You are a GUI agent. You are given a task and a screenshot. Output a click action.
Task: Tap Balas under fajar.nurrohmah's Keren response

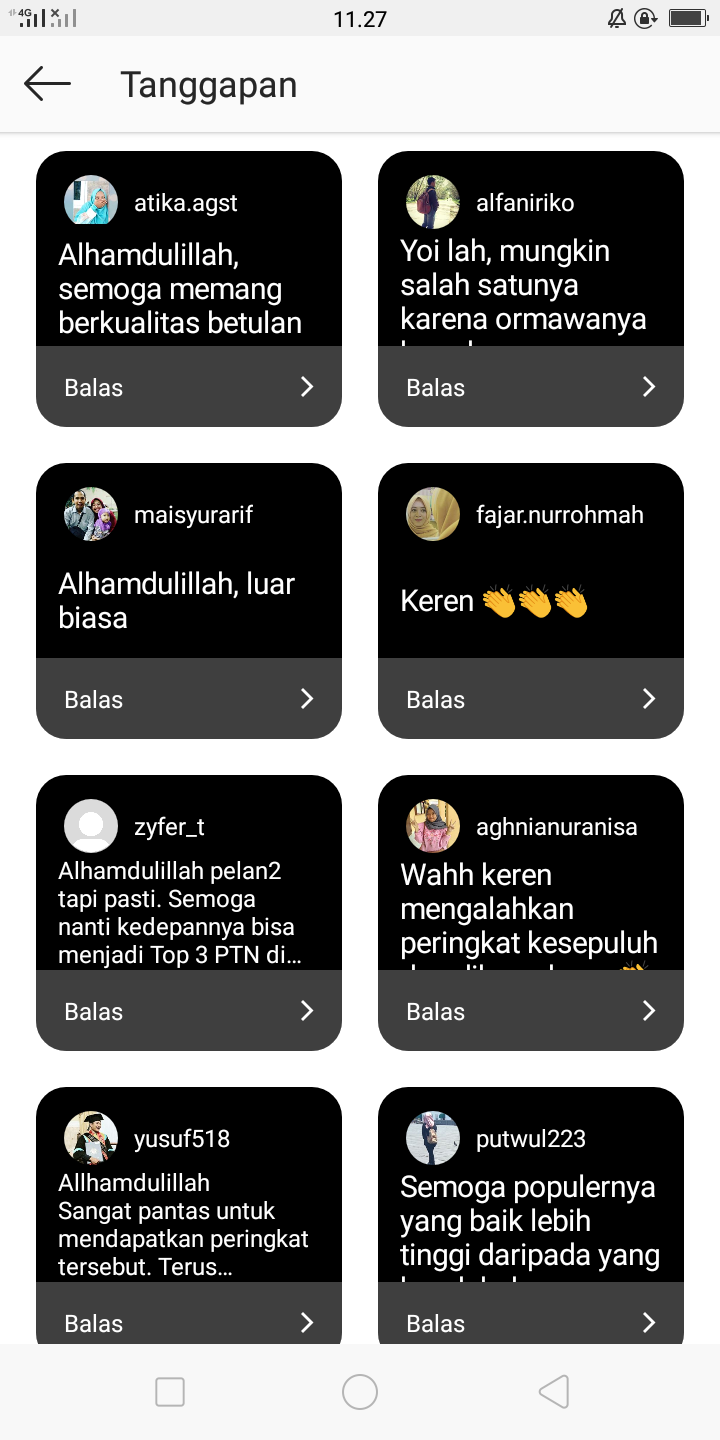point(531,699)
